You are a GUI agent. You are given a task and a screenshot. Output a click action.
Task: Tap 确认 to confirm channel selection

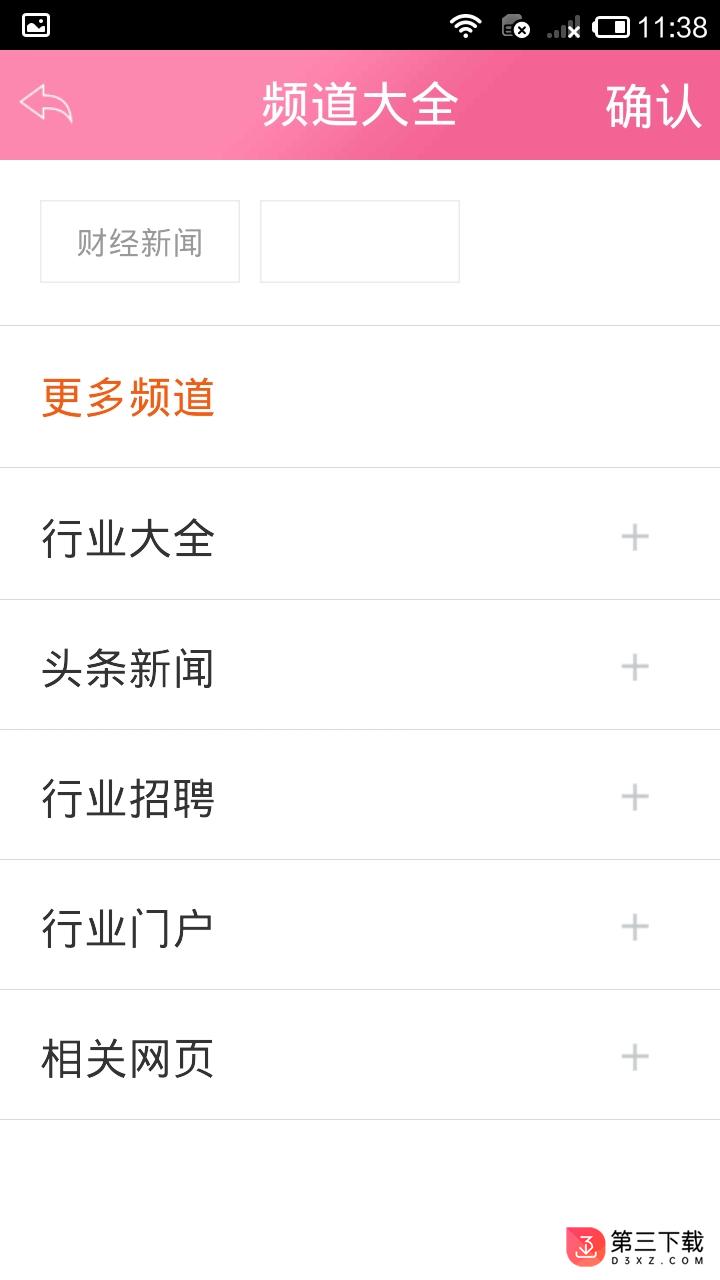[653, 106]
